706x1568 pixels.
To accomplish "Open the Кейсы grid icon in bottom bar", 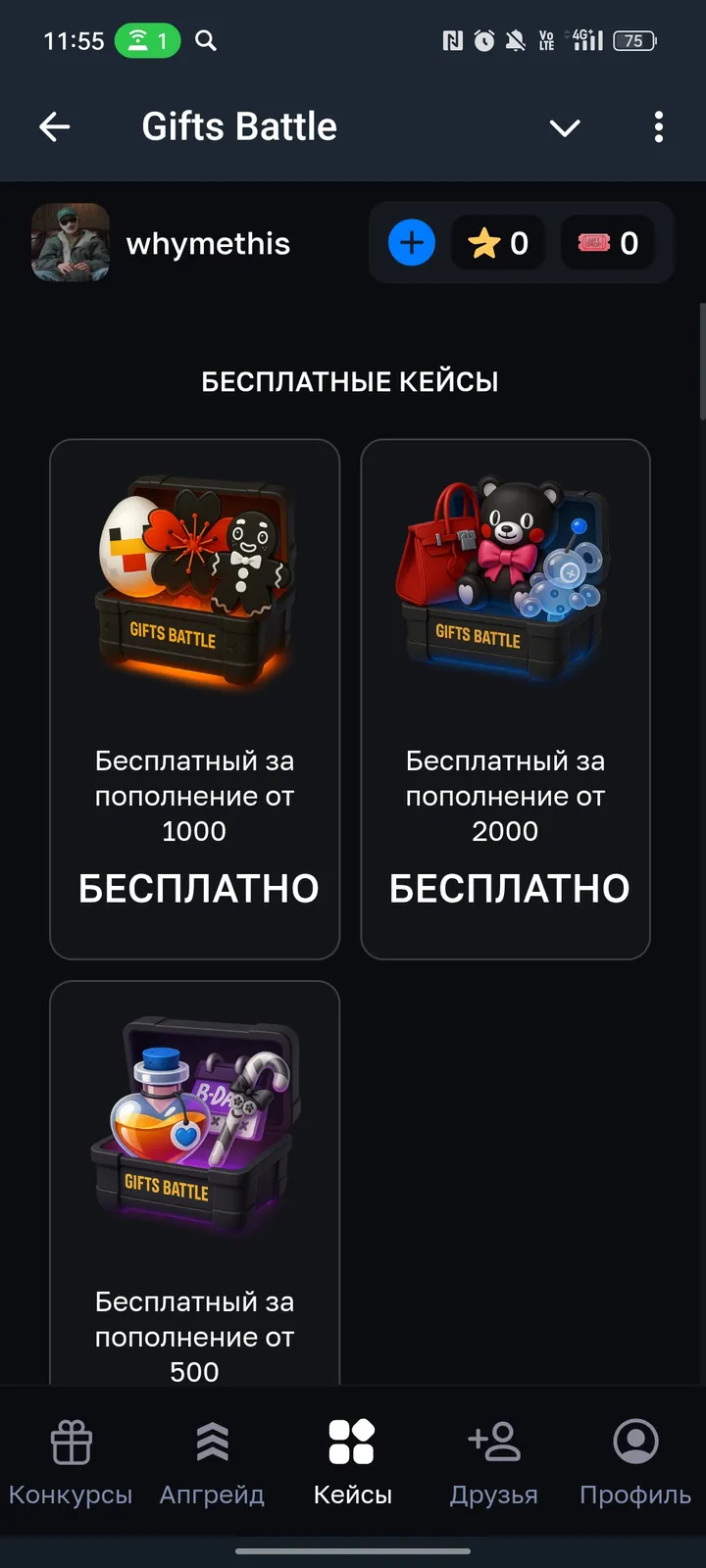I will (352, 1442).
